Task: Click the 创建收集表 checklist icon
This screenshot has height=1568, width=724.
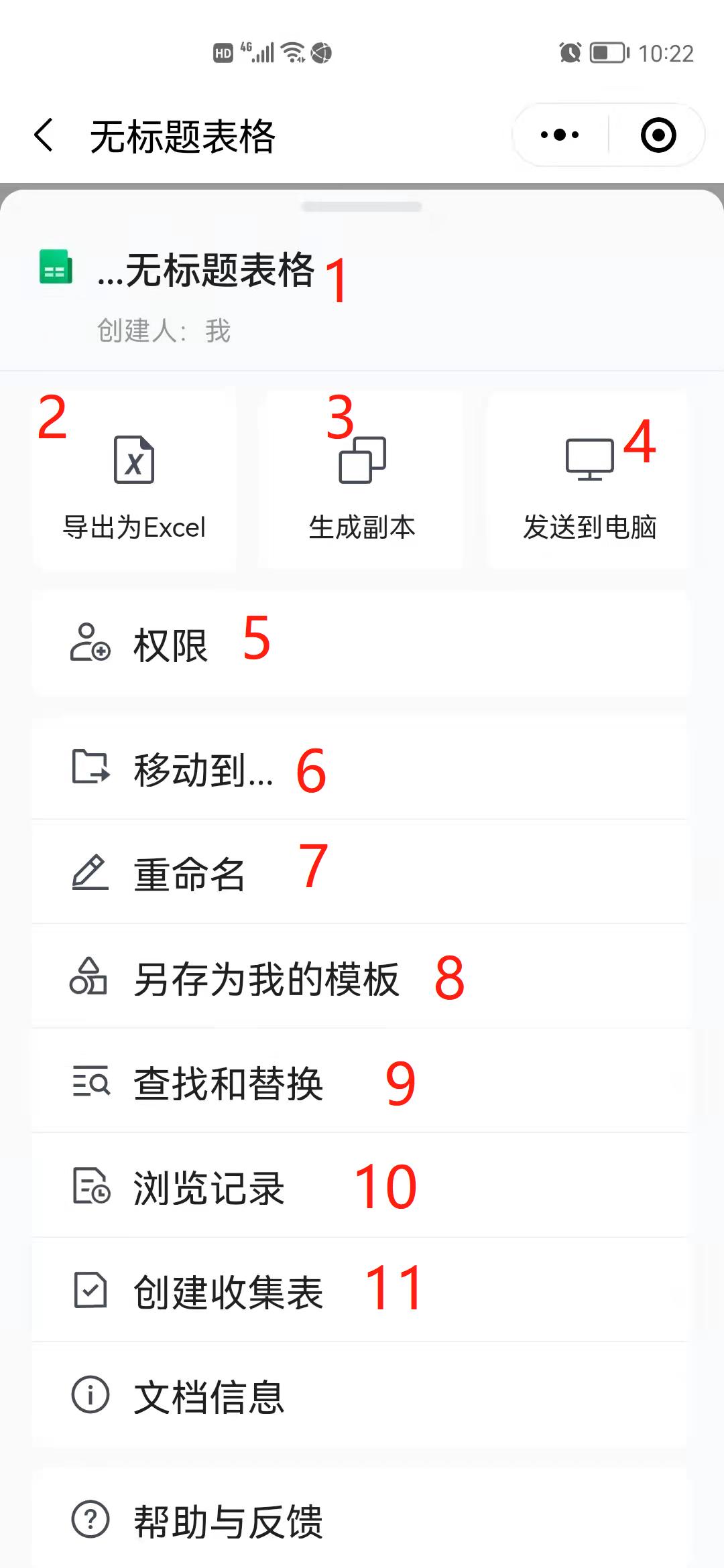Action: click(x=90, y=1290)
